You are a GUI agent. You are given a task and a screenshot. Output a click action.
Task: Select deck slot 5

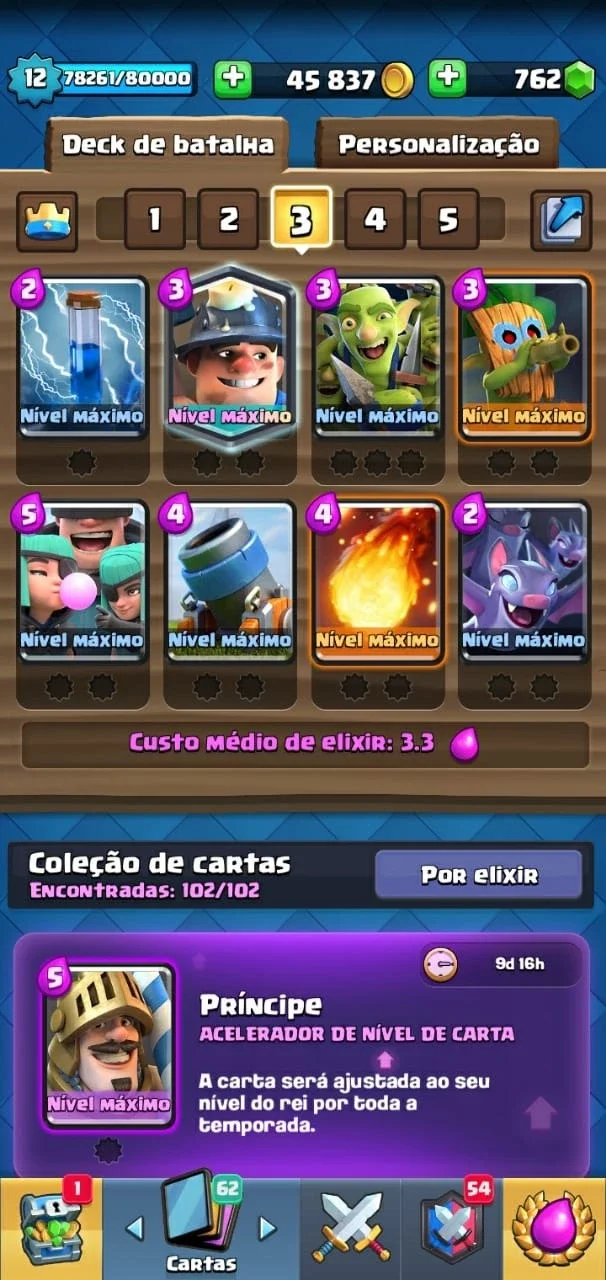[x=448, y=219]
